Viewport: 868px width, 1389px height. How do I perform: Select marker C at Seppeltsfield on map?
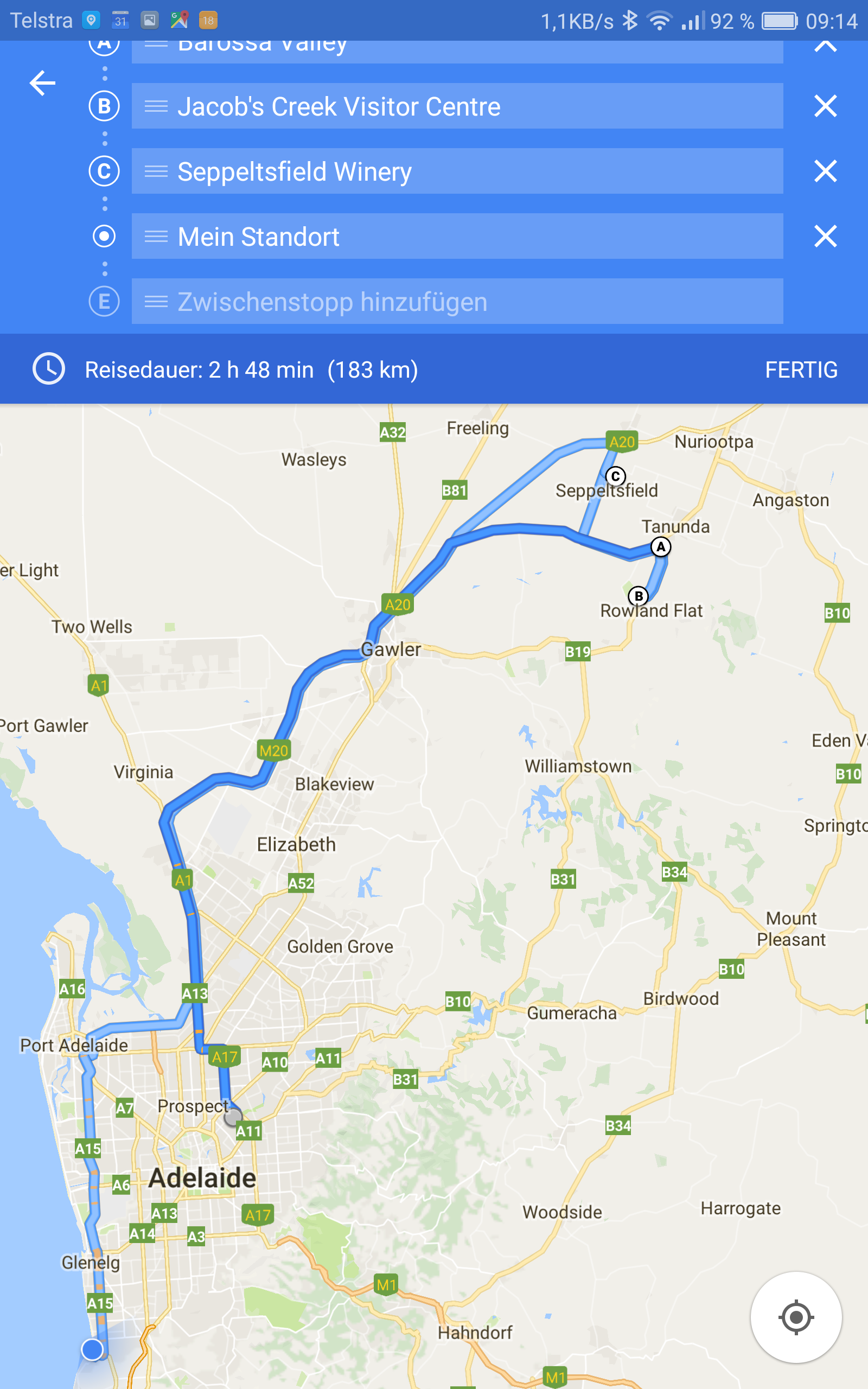pos(615,476)
